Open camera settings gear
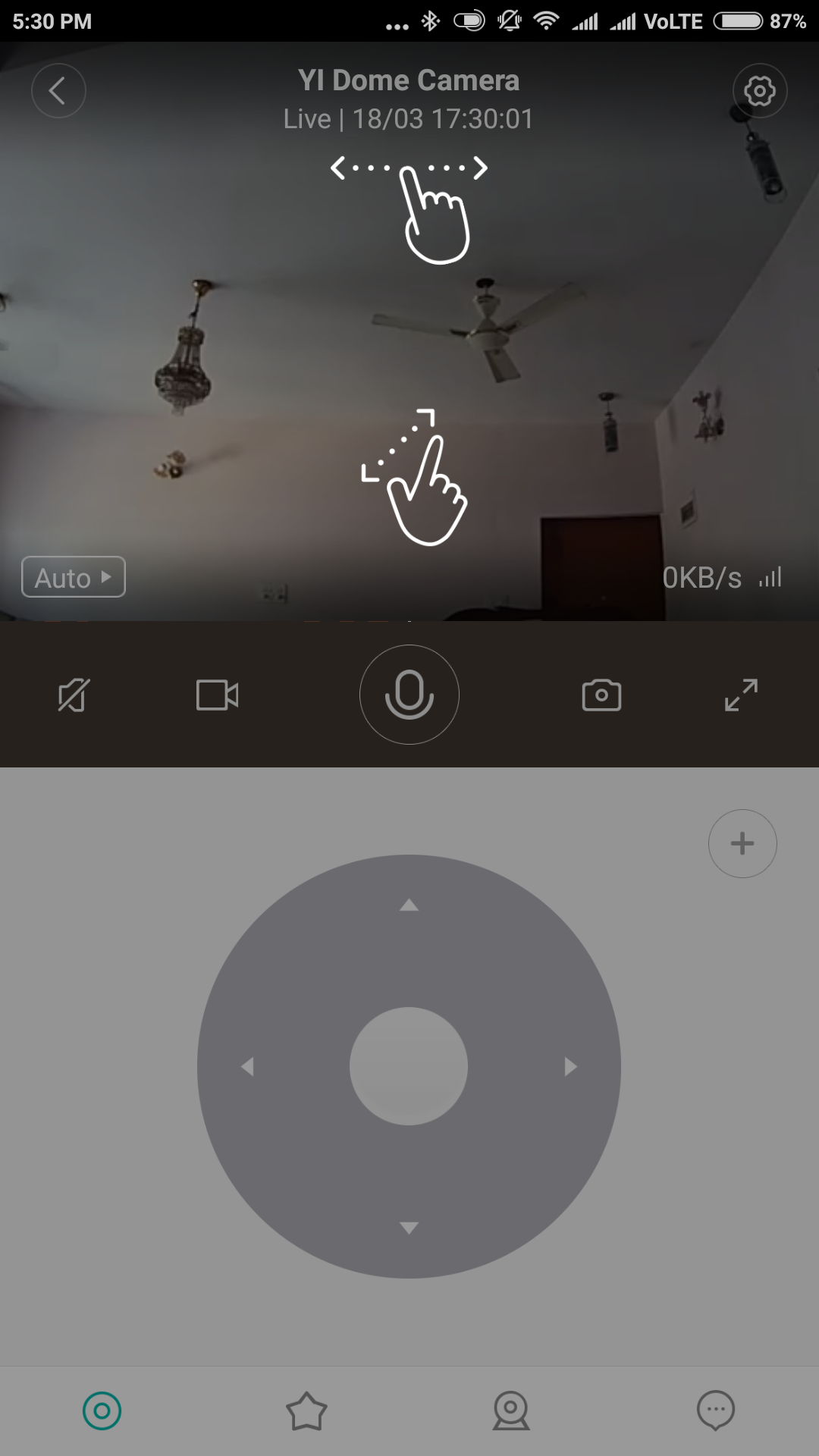Viewport: 819px width, 1456px height. 759,91
